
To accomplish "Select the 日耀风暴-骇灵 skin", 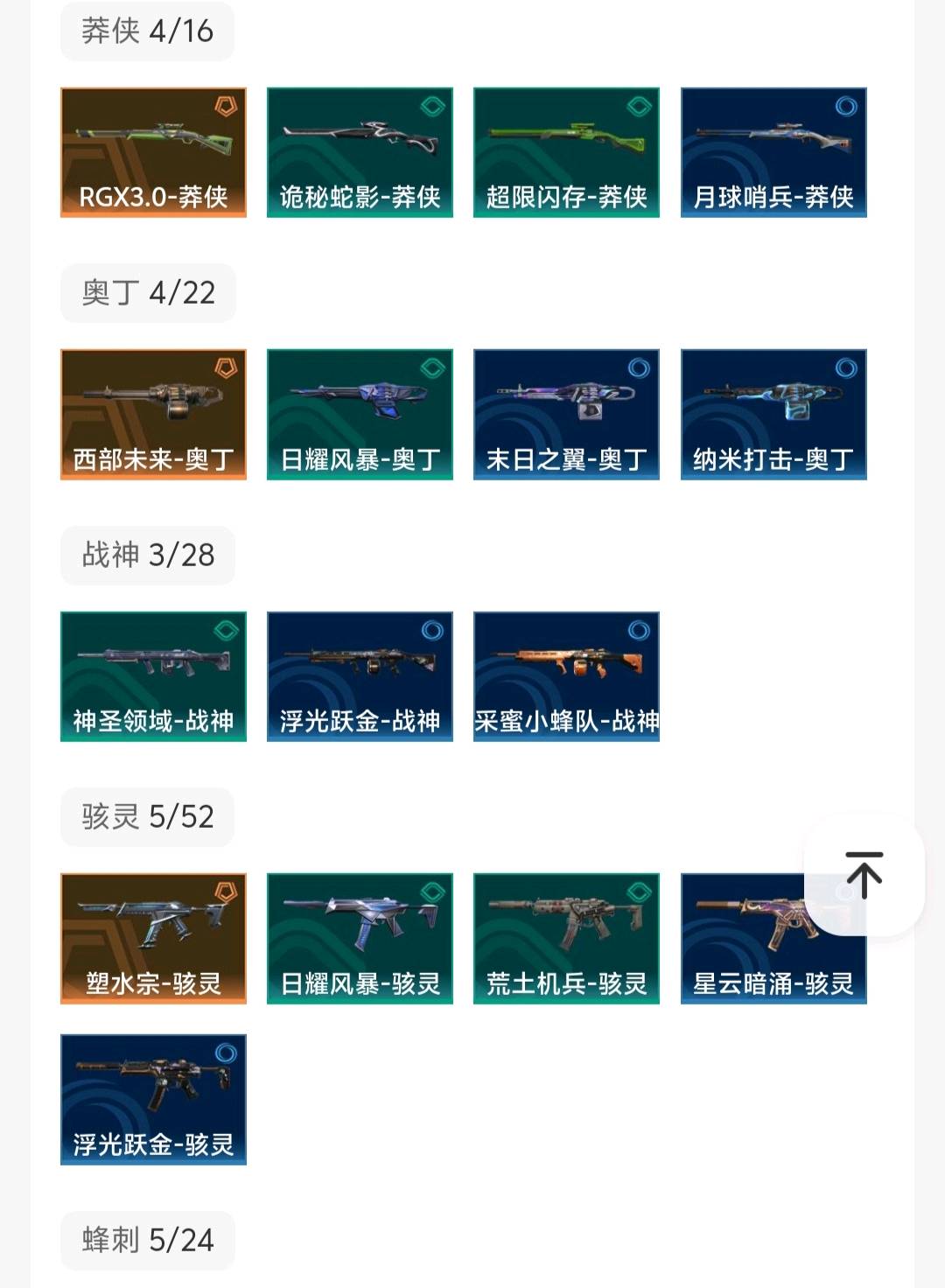I will [360, 938].
